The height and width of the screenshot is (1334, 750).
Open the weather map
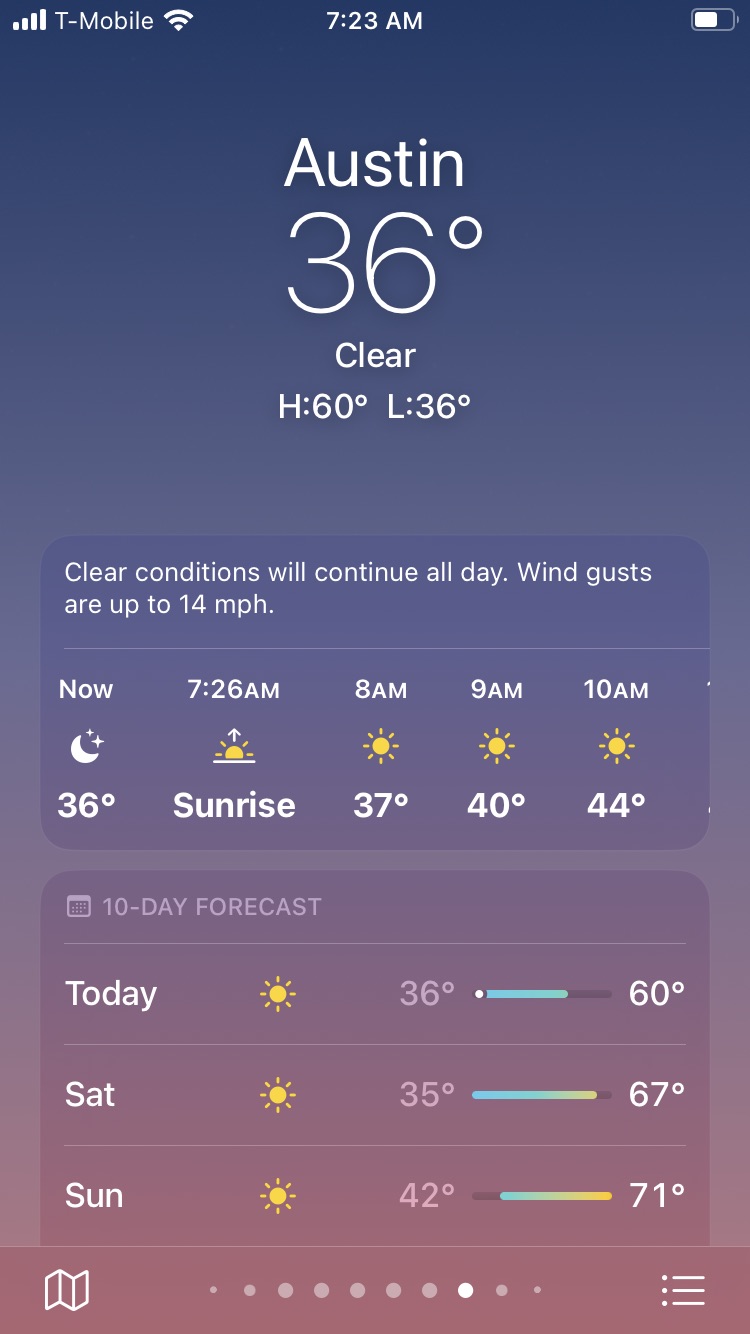(67, 1290)
